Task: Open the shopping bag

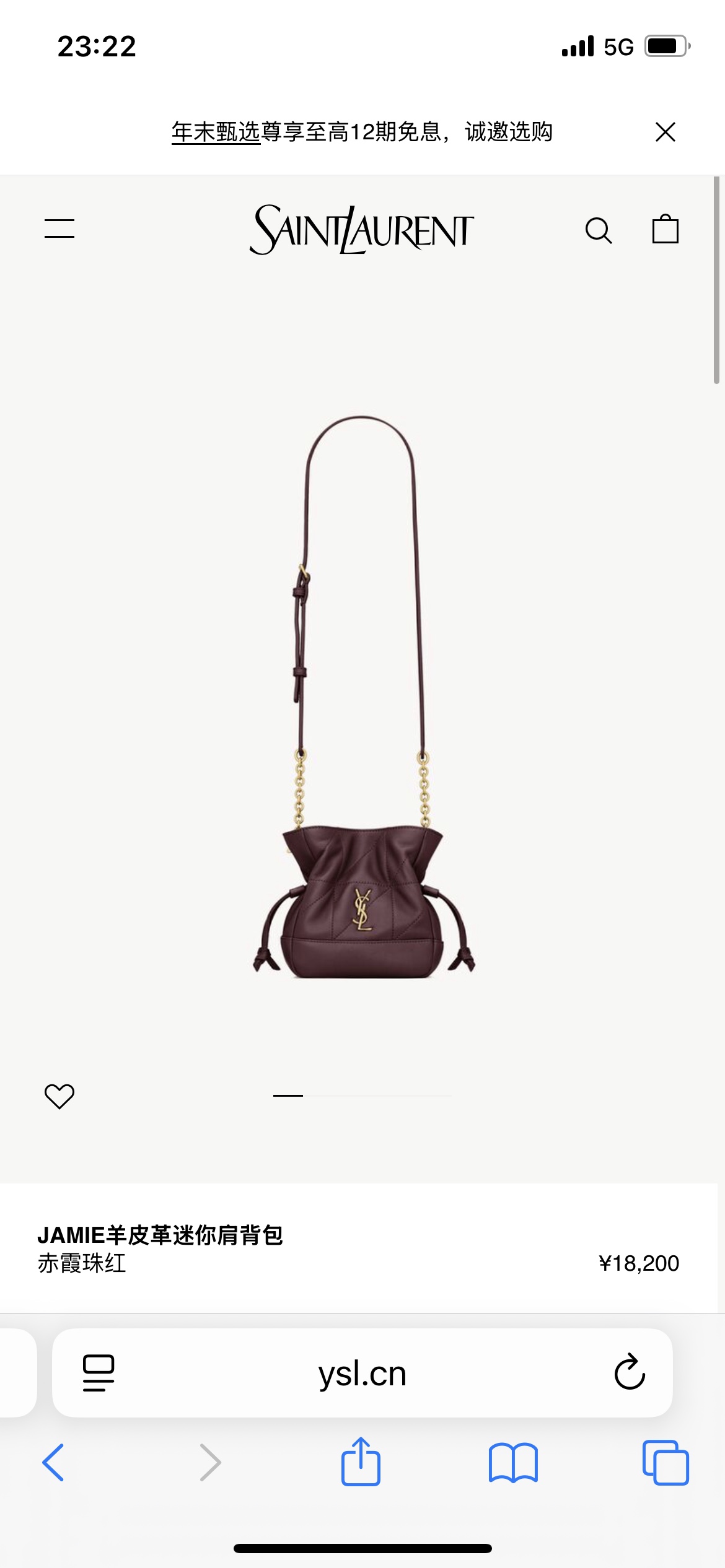Action: tap(665, 229)
